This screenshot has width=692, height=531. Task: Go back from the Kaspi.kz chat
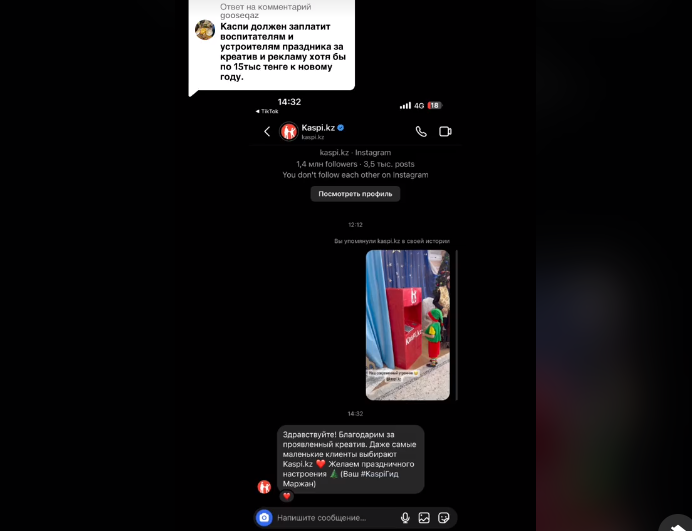[267, 131]
